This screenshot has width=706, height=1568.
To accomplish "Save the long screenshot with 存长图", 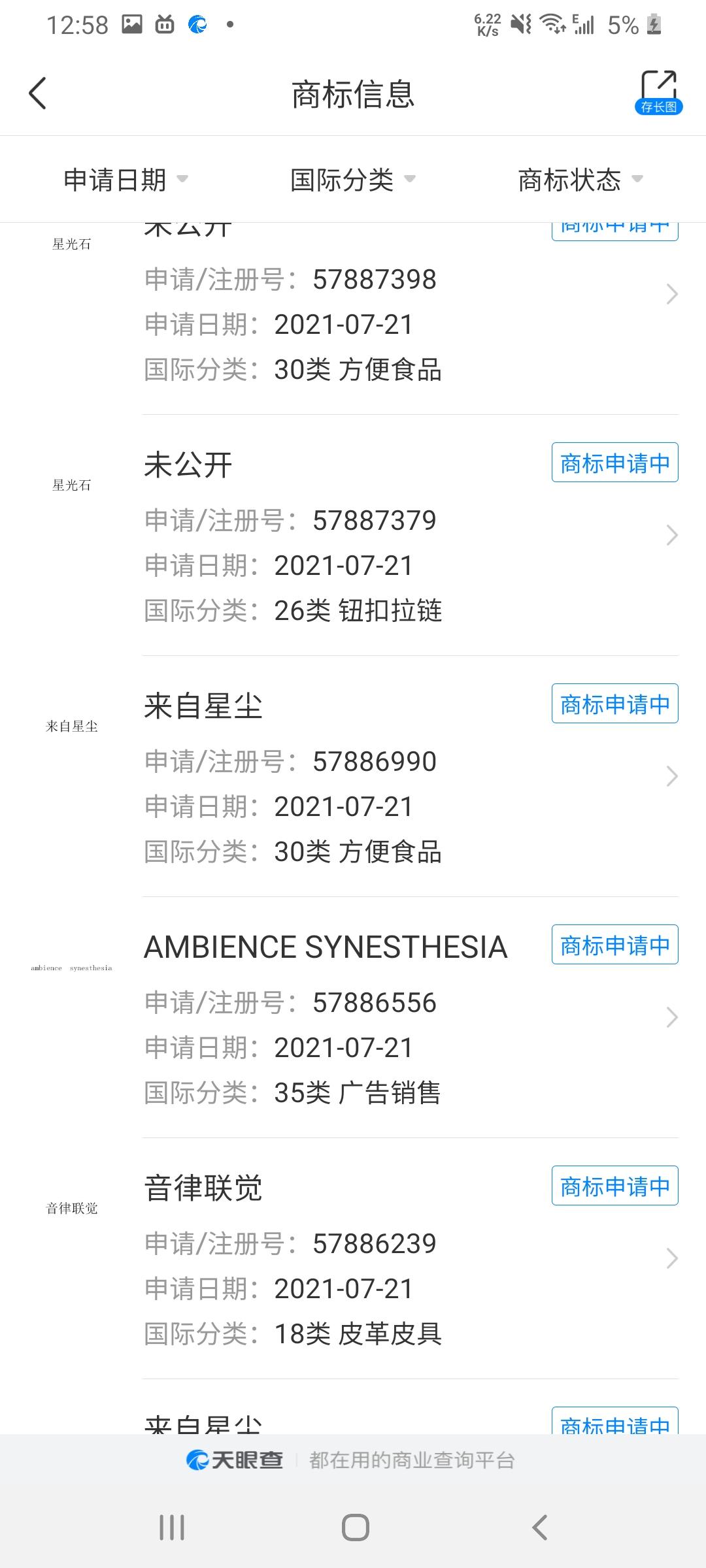I will pos(658,93).
